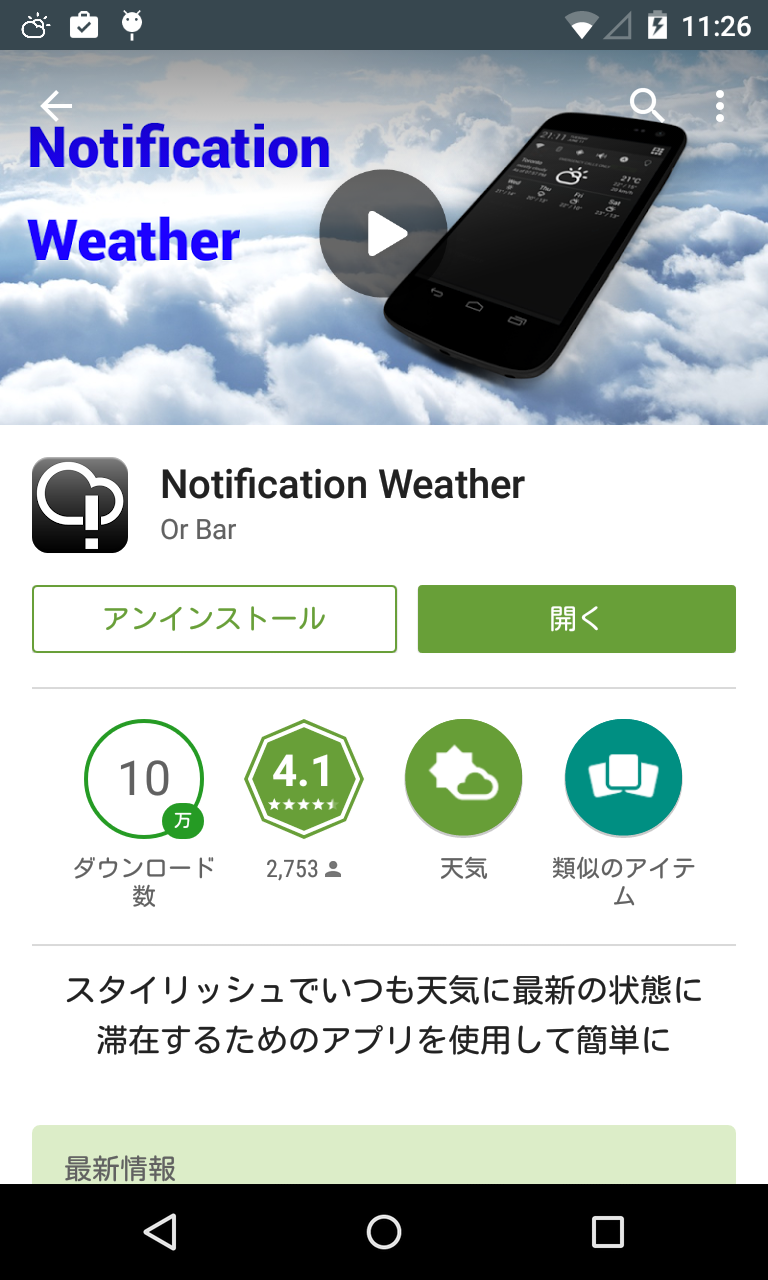This screenshot has height=1280, width=768.
Task: Open the overflow menu with three dots
Action: point(719,106)
